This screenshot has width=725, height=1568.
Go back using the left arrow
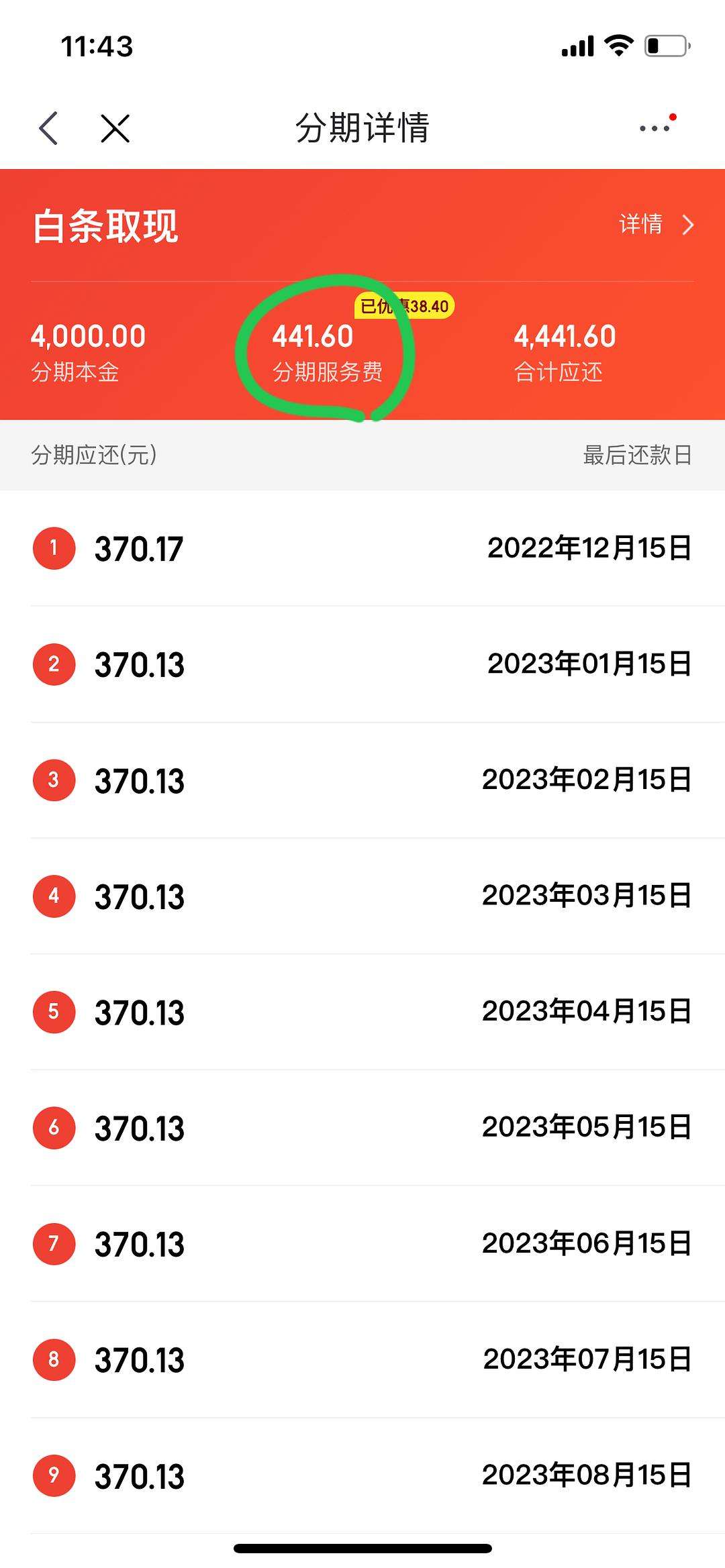(48, 127)
